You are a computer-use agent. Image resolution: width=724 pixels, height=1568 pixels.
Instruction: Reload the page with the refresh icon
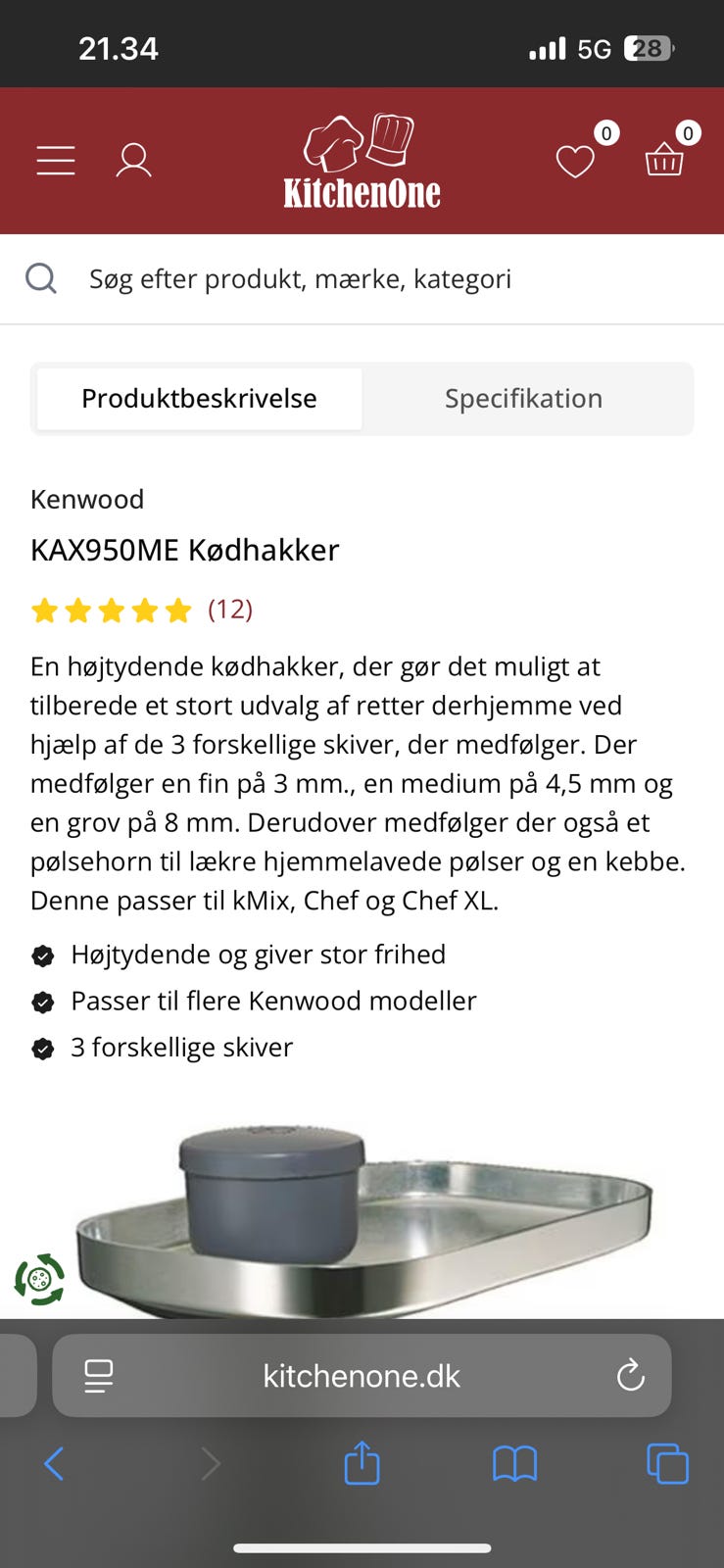tap(631, 1375)
